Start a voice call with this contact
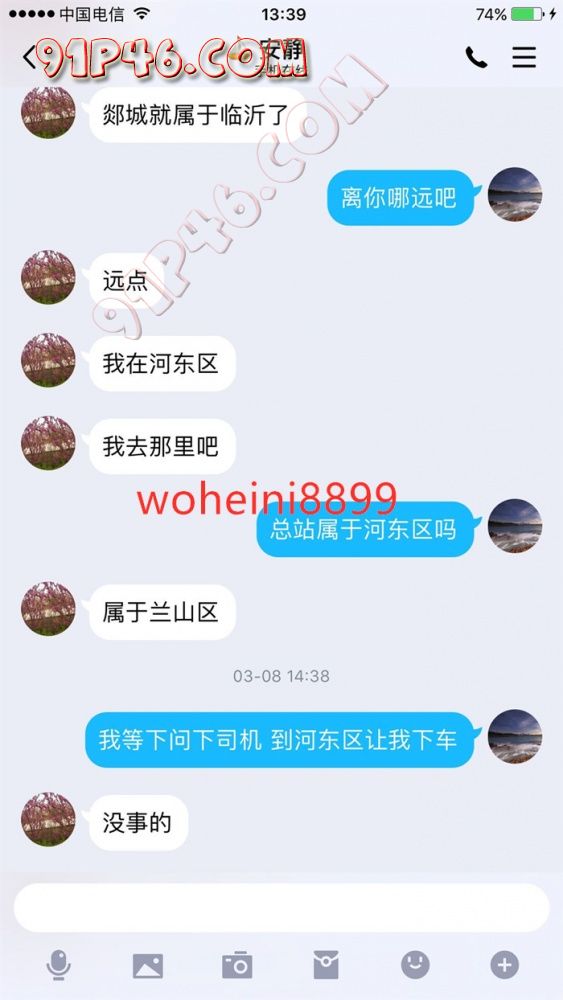Screen dimensions: 563x1000 (x=476, y=58)
